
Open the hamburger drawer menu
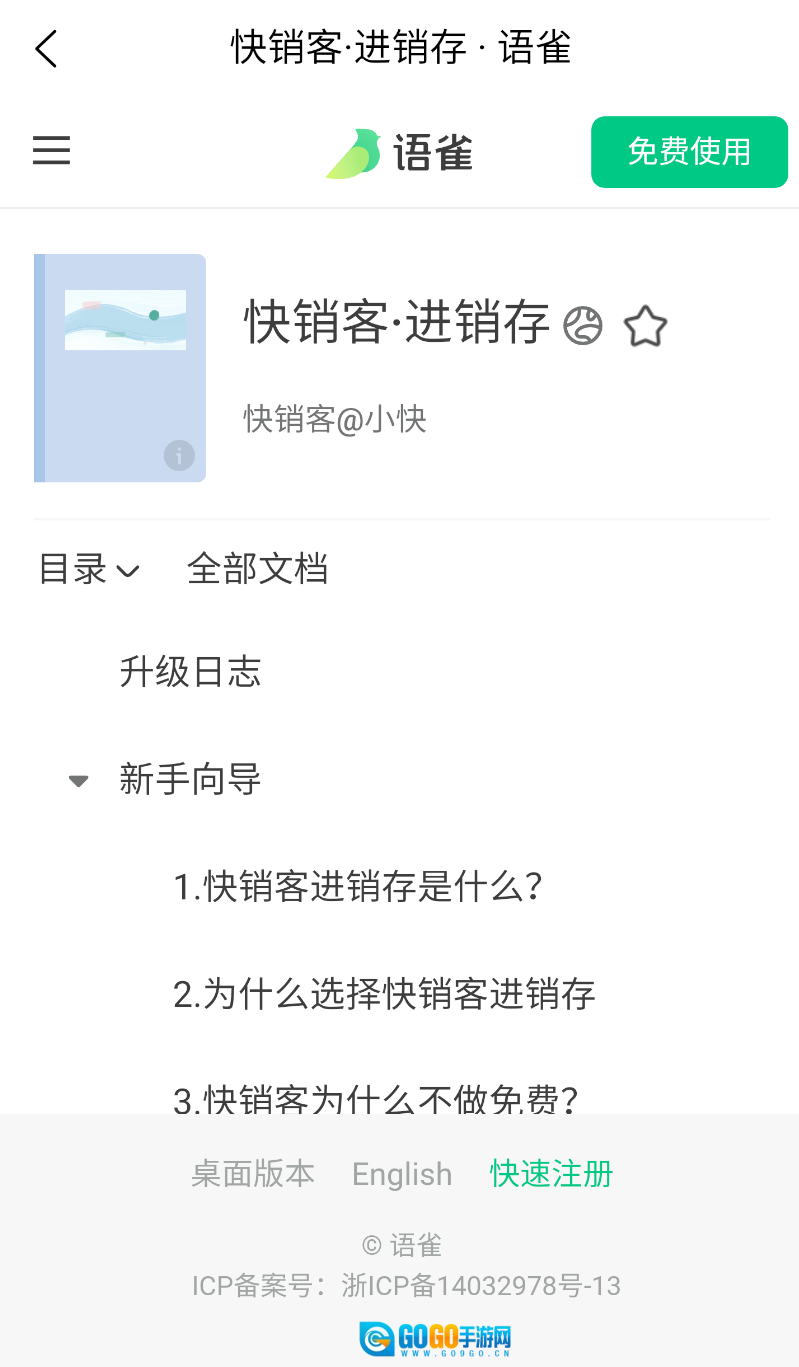tap(51, 151)
